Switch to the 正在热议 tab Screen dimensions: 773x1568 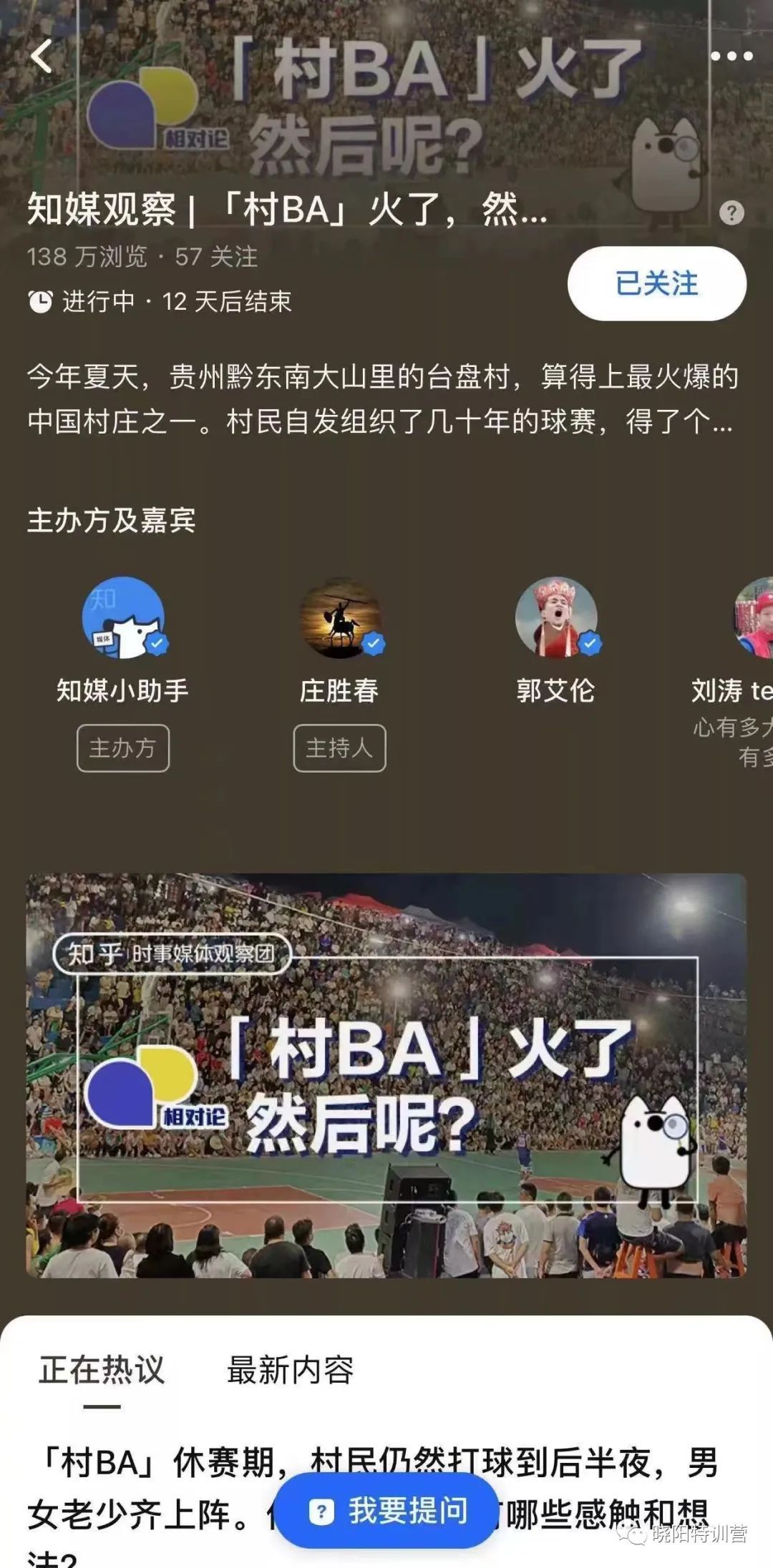click(102, 1369)
